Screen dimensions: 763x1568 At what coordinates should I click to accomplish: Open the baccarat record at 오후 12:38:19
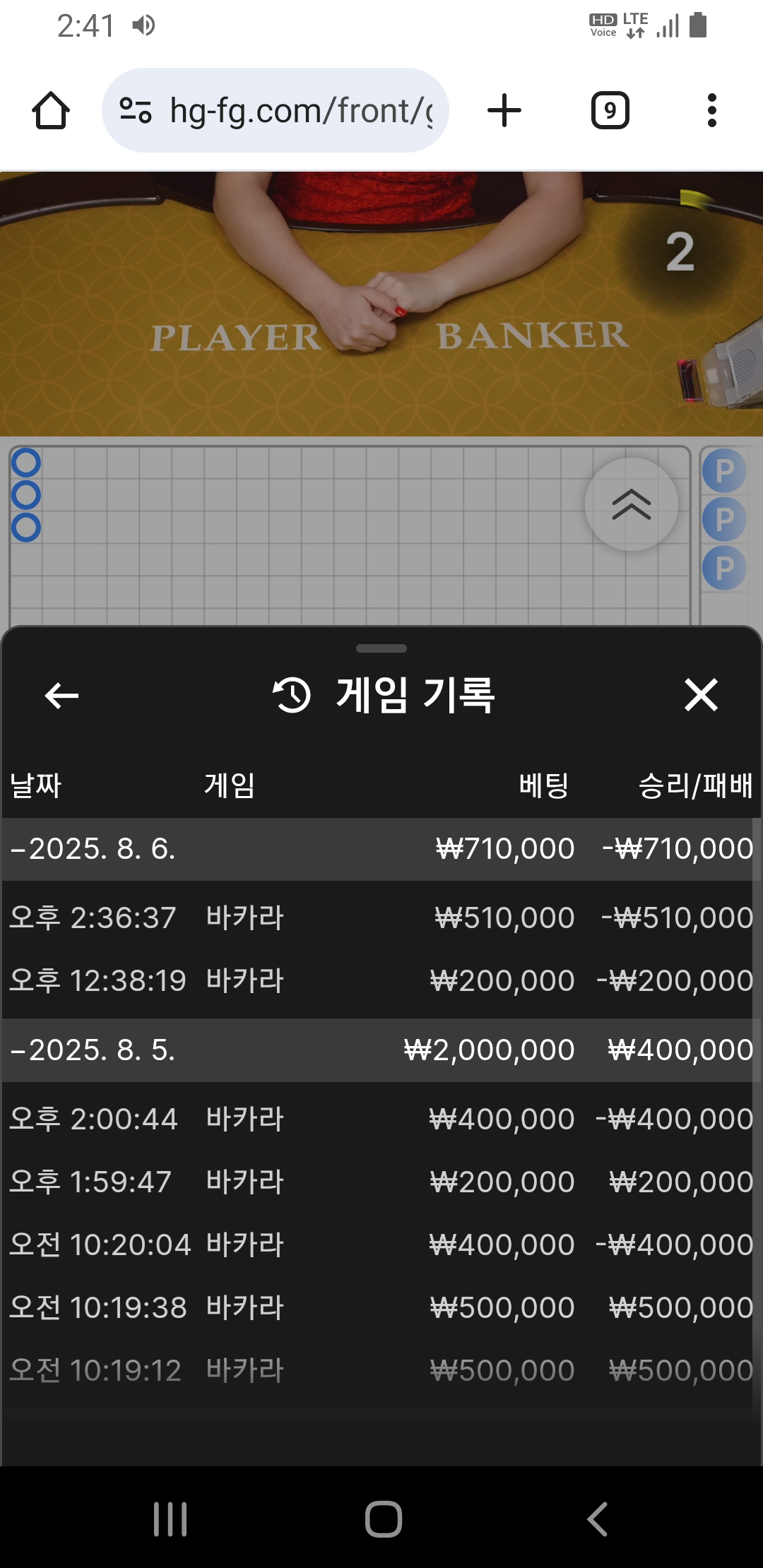[x=381, y=980]
